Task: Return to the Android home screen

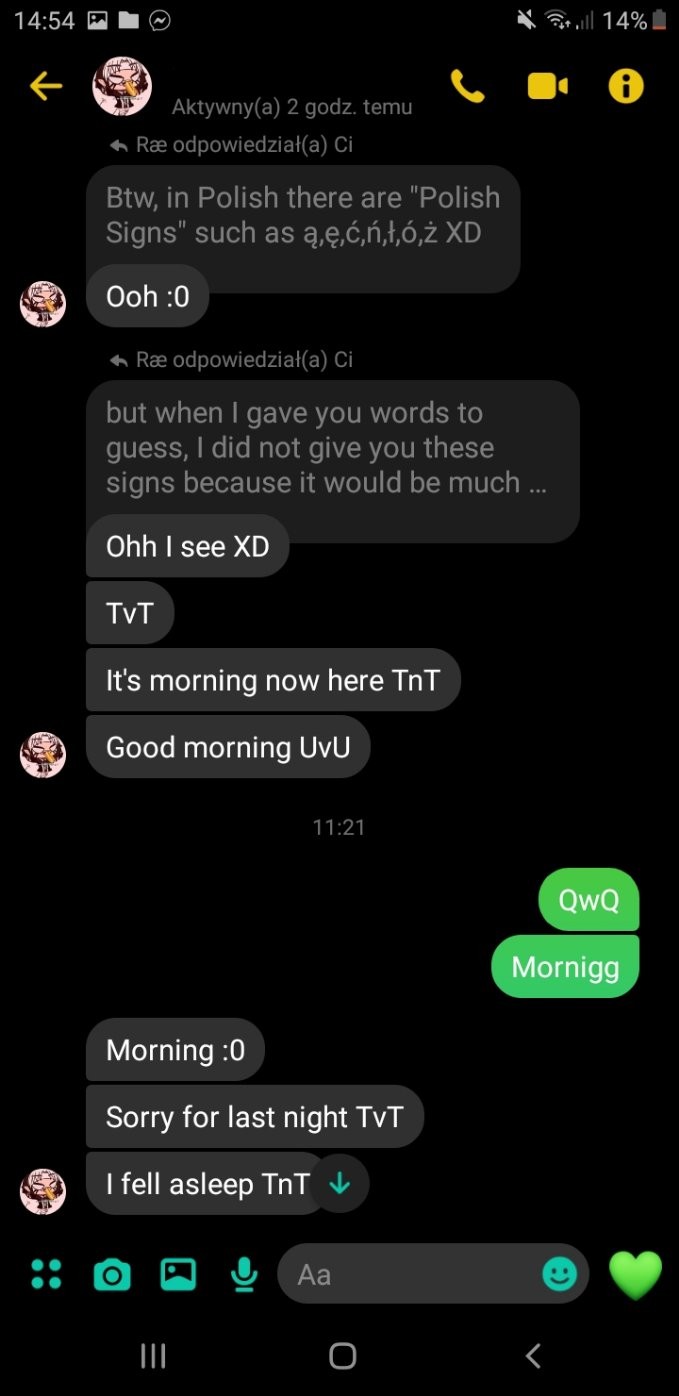Action: pos(342,1355)
